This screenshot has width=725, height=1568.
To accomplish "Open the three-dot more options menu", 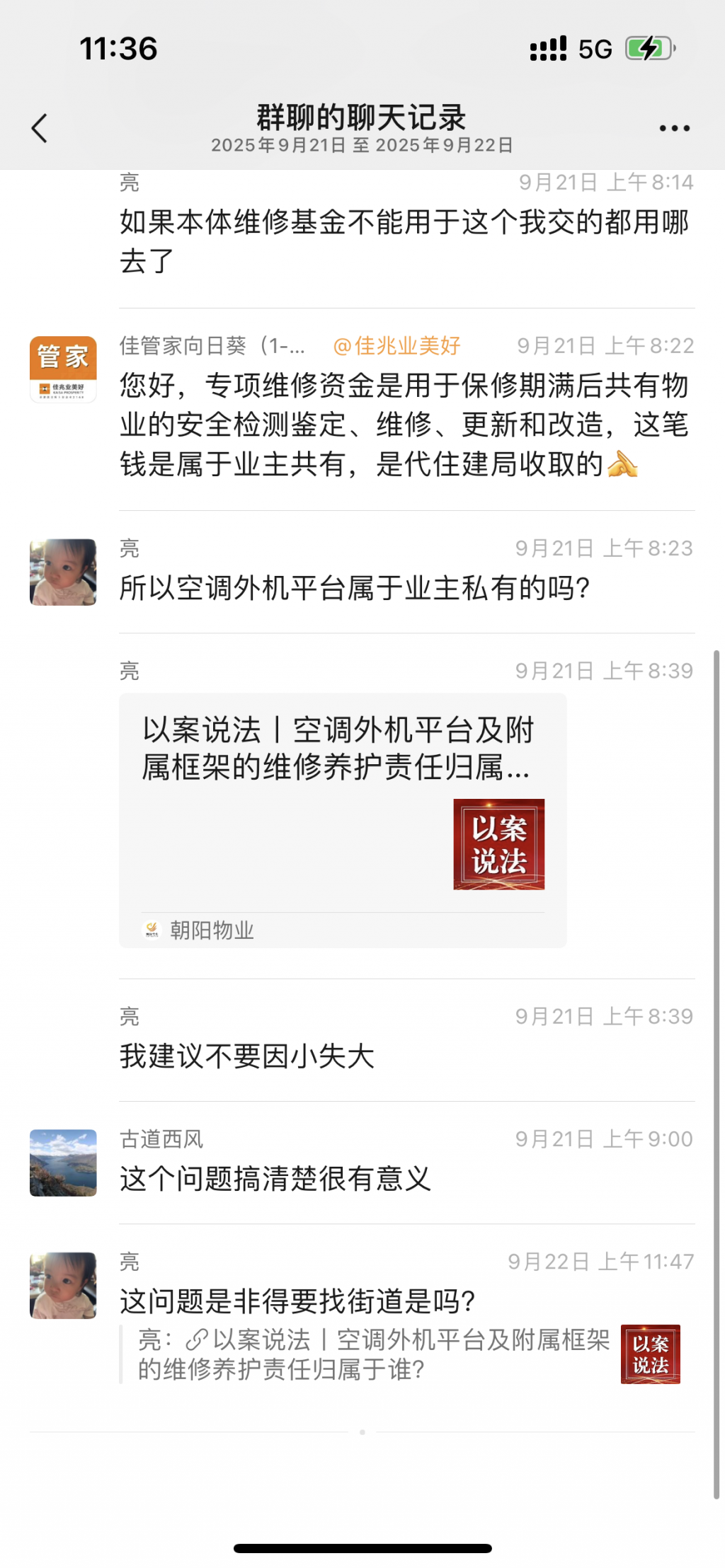I will tap(674, 128).
